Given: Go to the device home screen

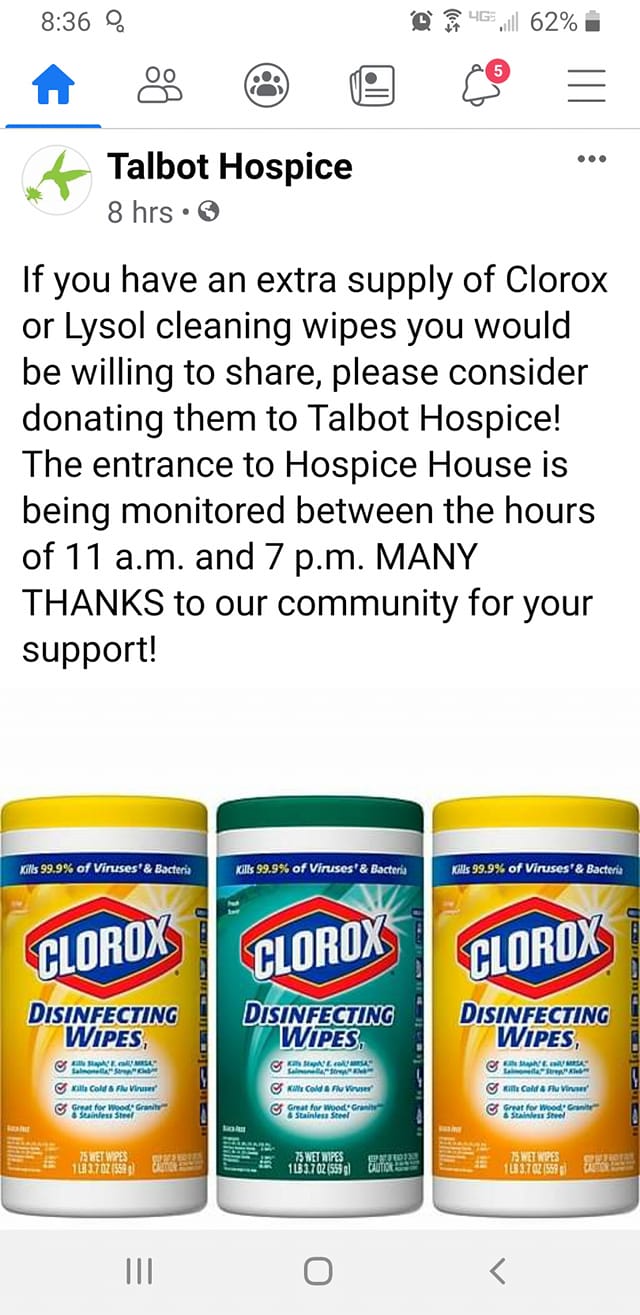Looking at the screenshot, I should point(318,1271).
